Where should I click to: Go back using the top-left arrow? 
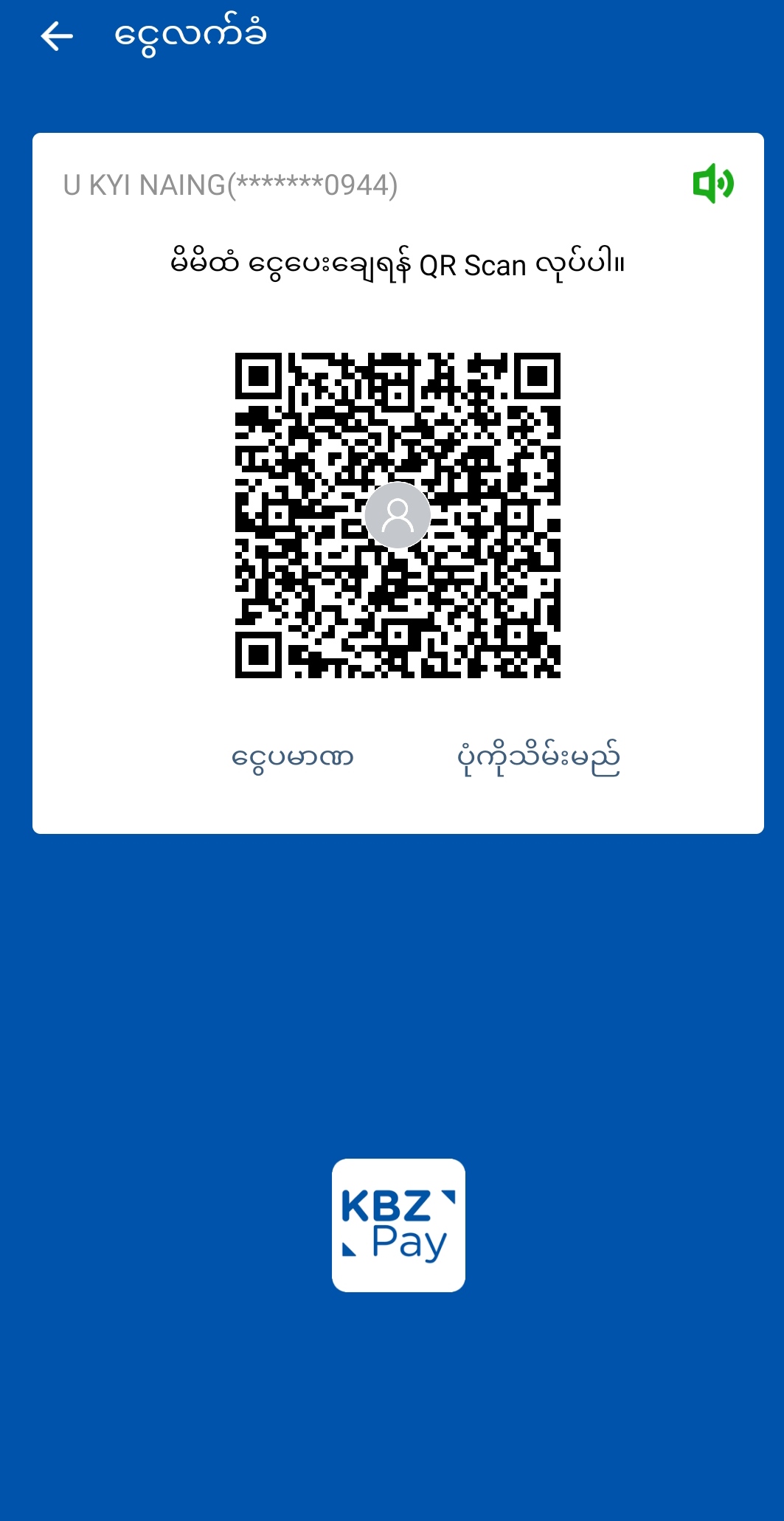coord(57,36)
